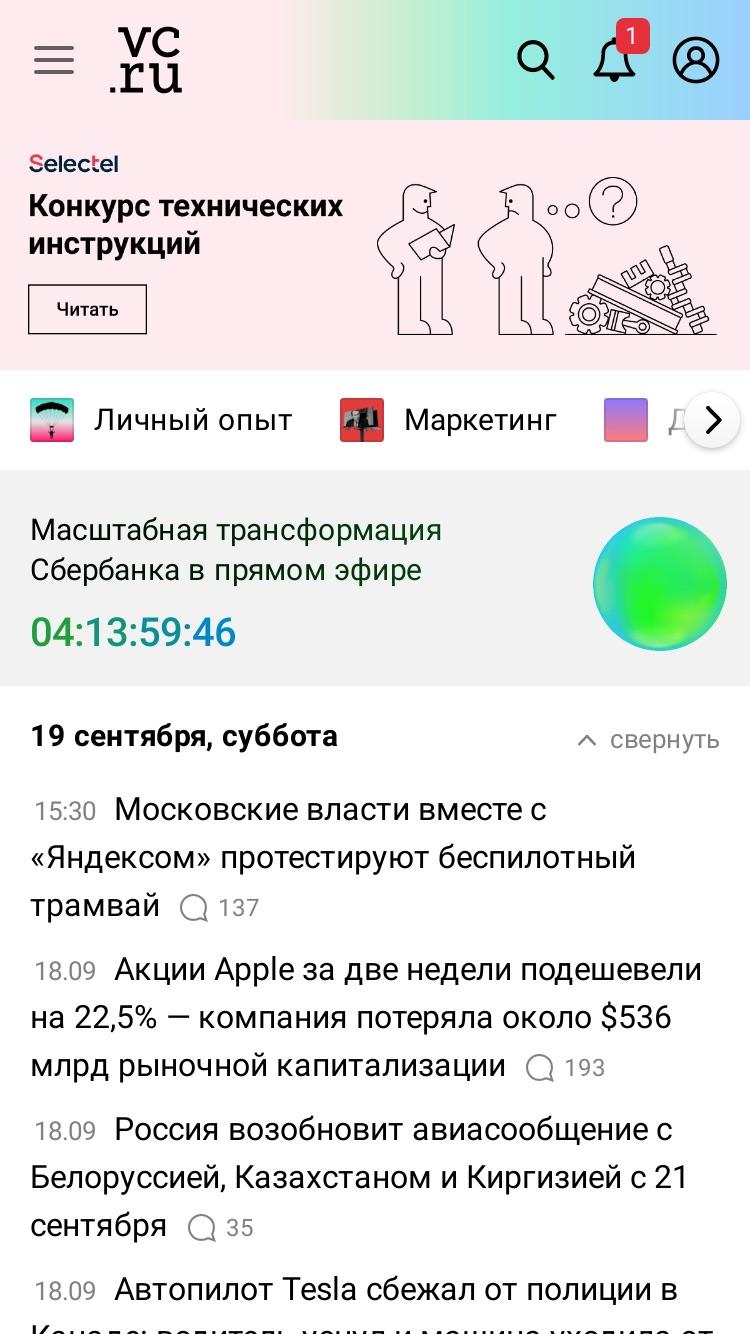Select the Маркетинг category
Viewport: 750px width, 1334px height.
tap(448, 420)
